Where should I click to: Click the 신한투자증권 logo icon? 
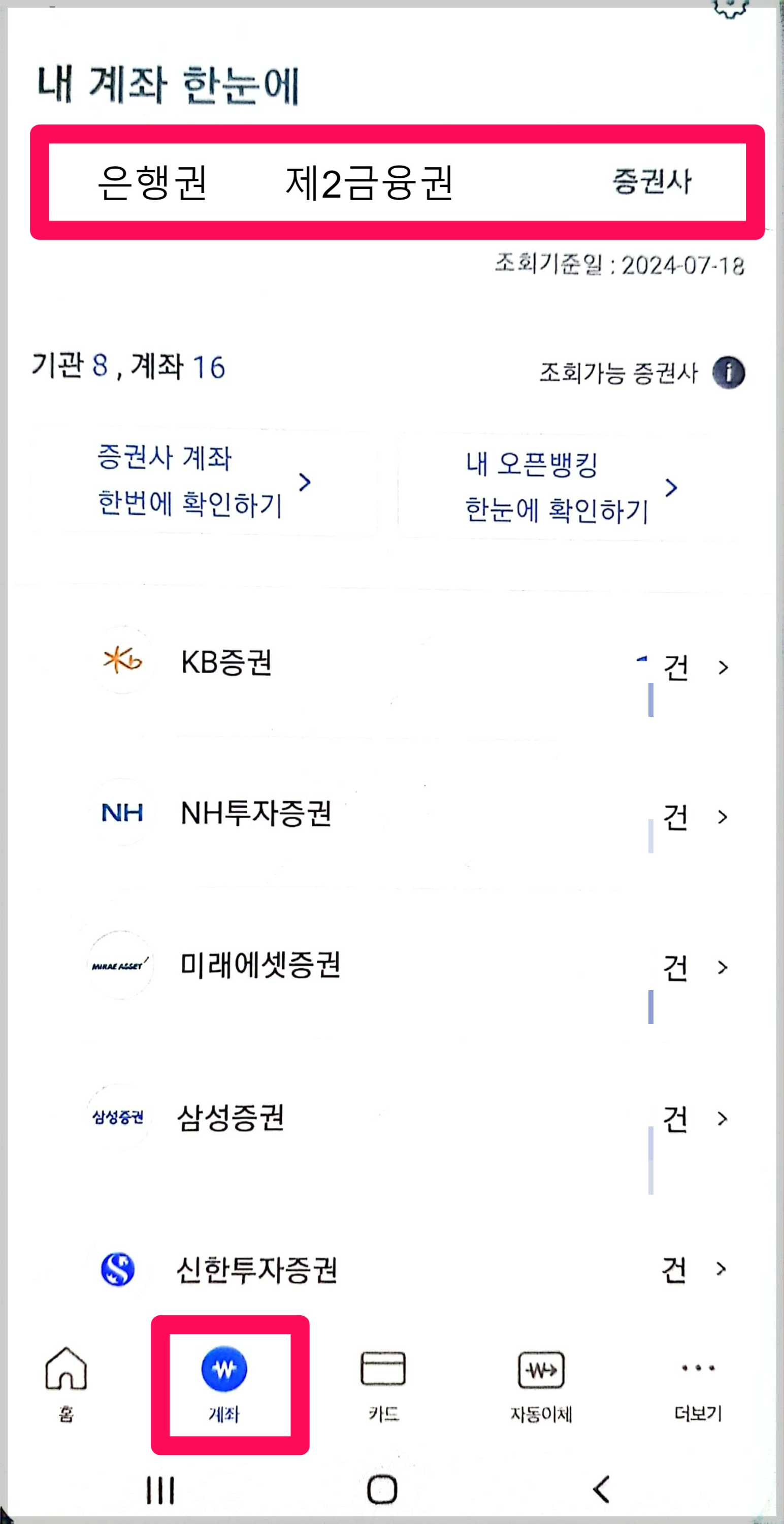click(118, 1269)
